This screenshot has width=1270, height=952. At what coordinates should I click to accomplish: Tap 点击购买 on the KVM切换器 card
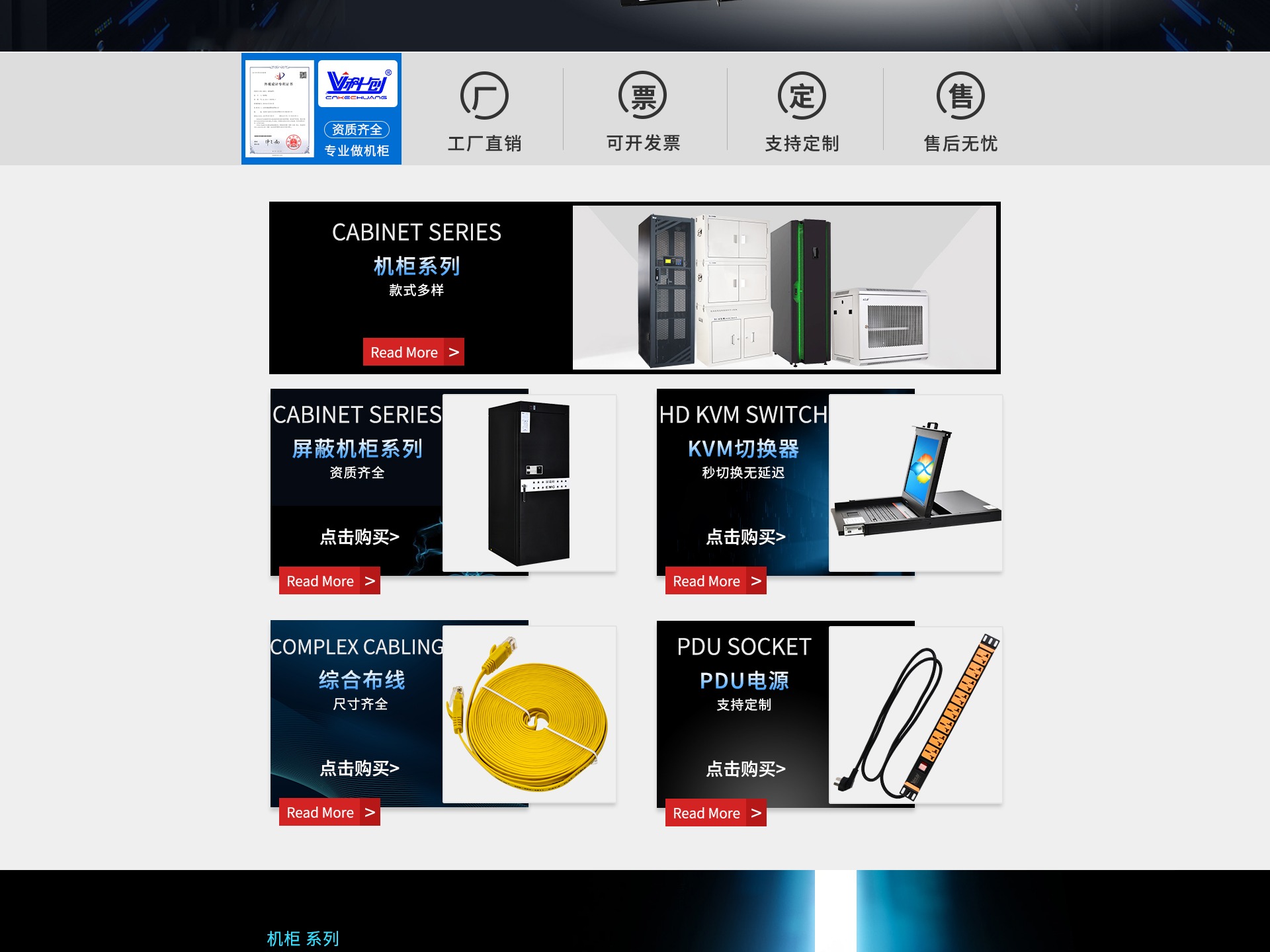pyautogui.click(x=745, y=536)
